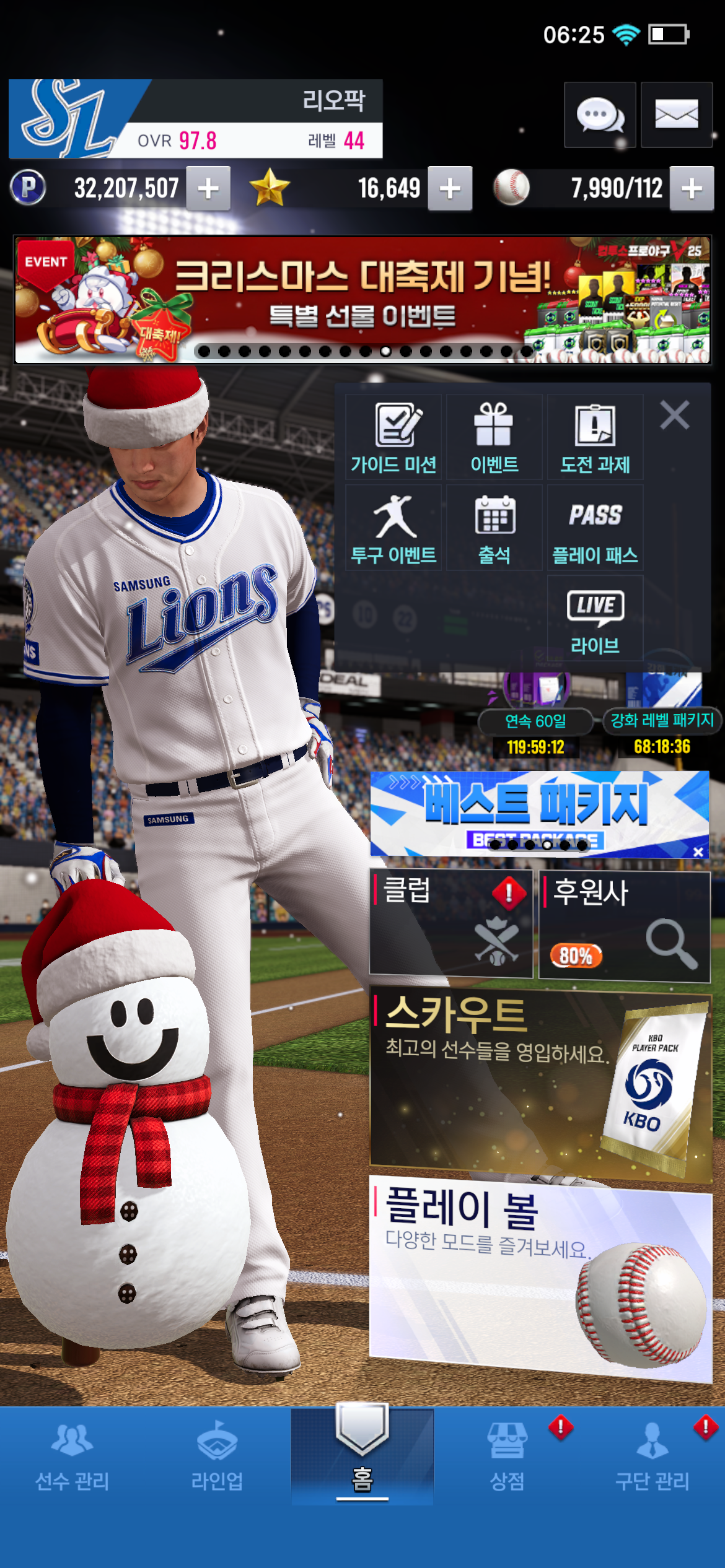Screen dimensions: 725x1568
Task: Open 투구 이벤트
Action: click(393, 528)
